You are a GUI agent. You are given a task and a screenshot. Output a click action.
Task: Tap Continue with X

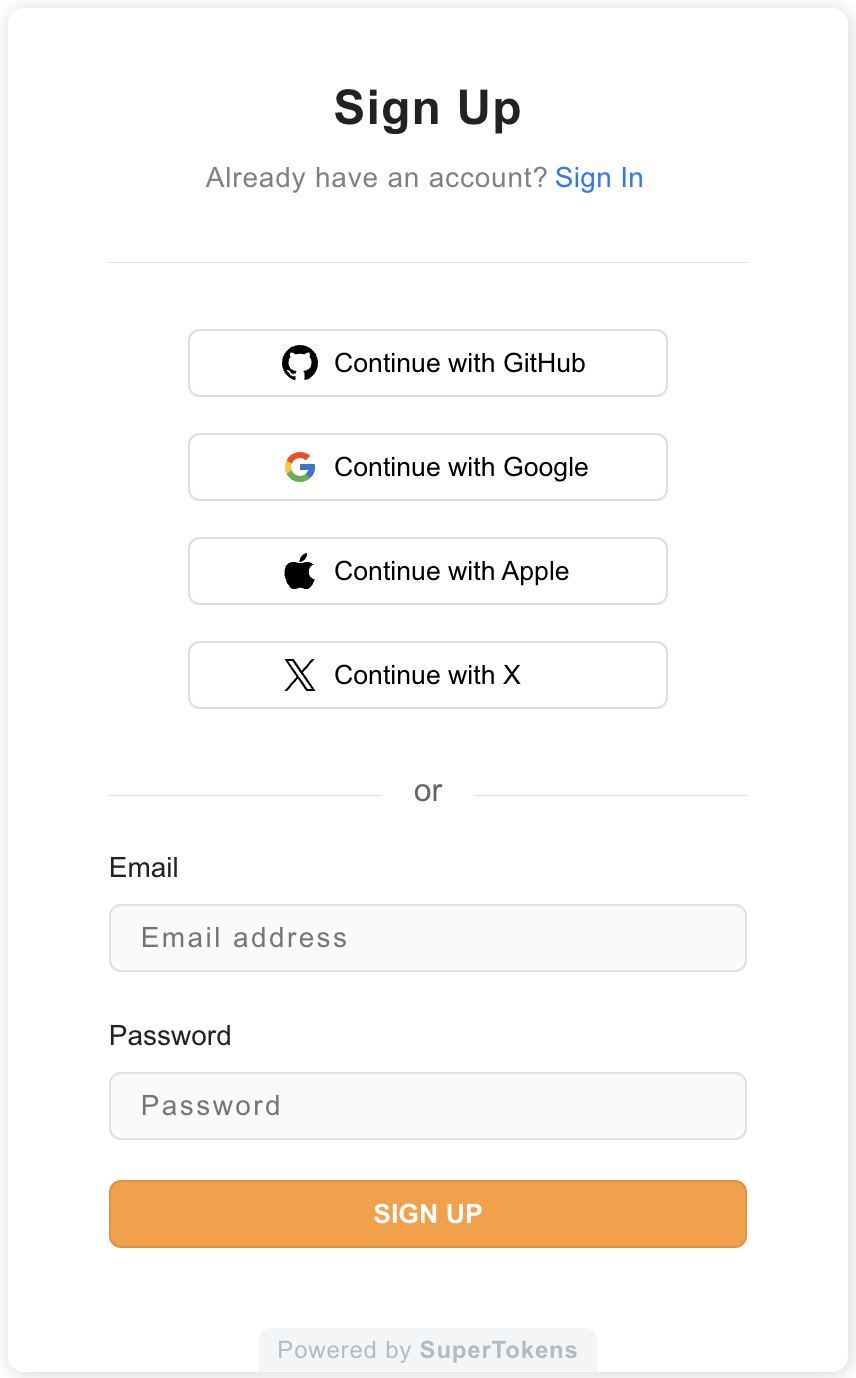428,675
